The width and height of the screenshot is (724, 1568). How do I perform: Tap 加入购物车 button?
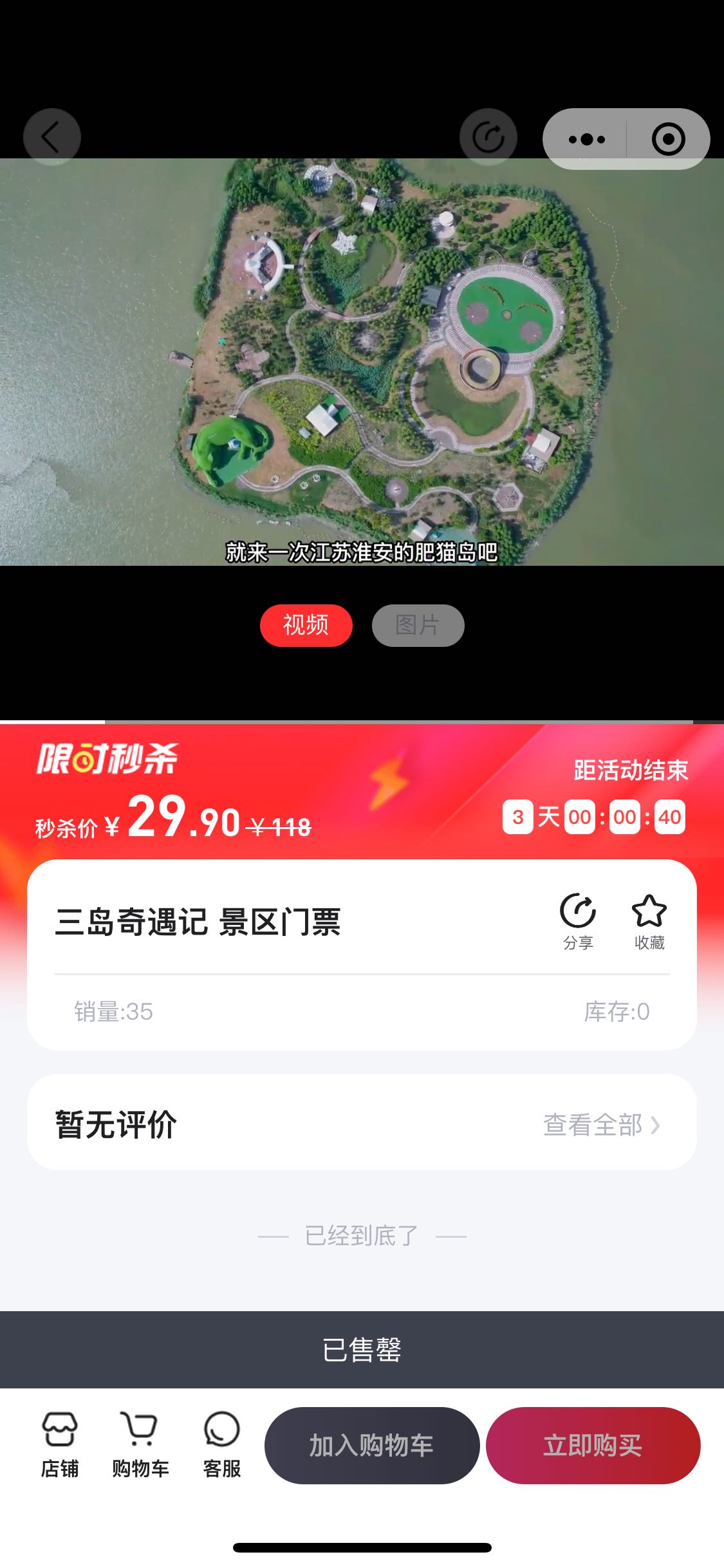[372, 1446]
